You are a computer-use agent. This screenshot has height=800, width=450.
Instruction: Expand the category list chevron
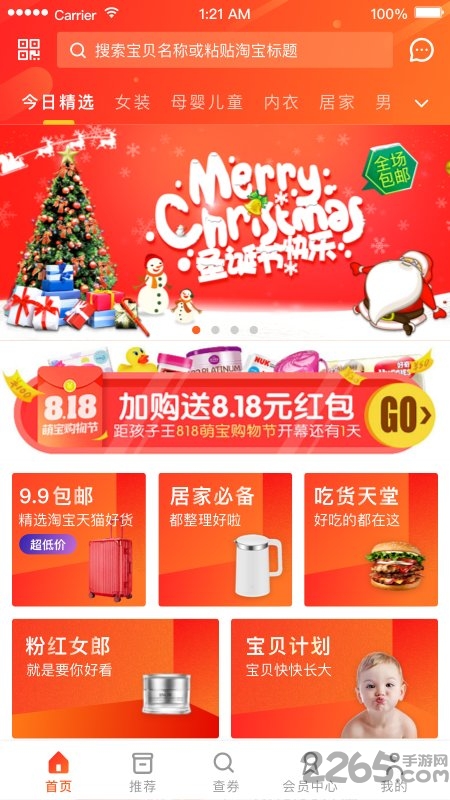pos(421,104)
